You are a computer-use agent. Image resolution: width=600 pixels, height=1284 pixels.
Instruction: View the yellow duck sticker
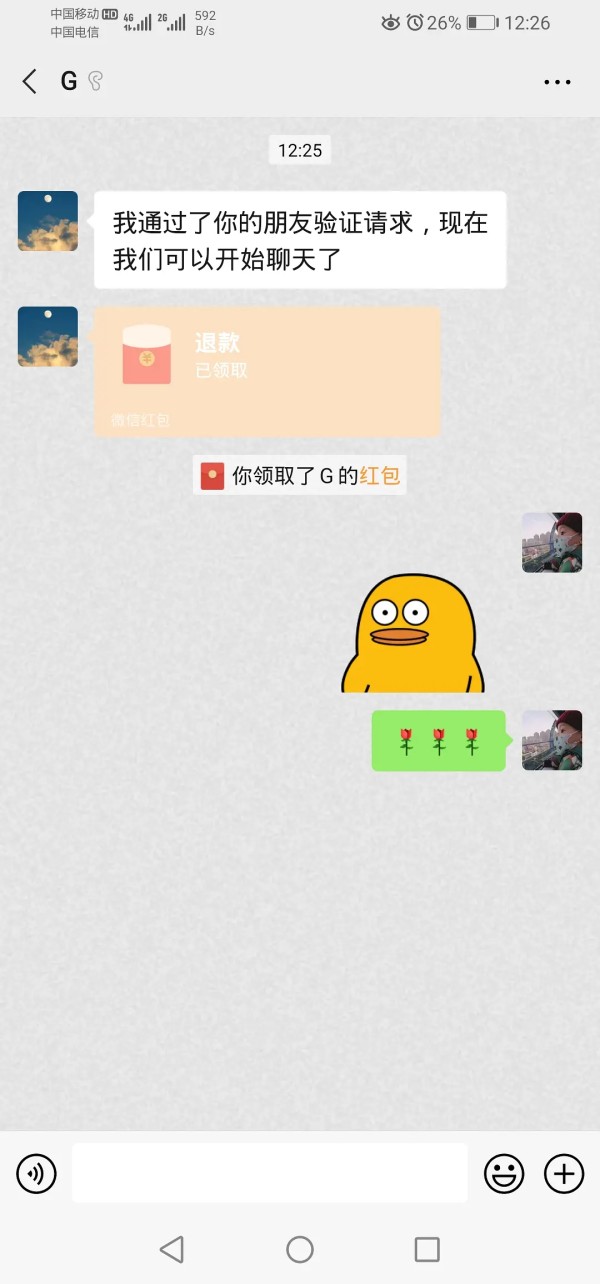click(412, 633)
